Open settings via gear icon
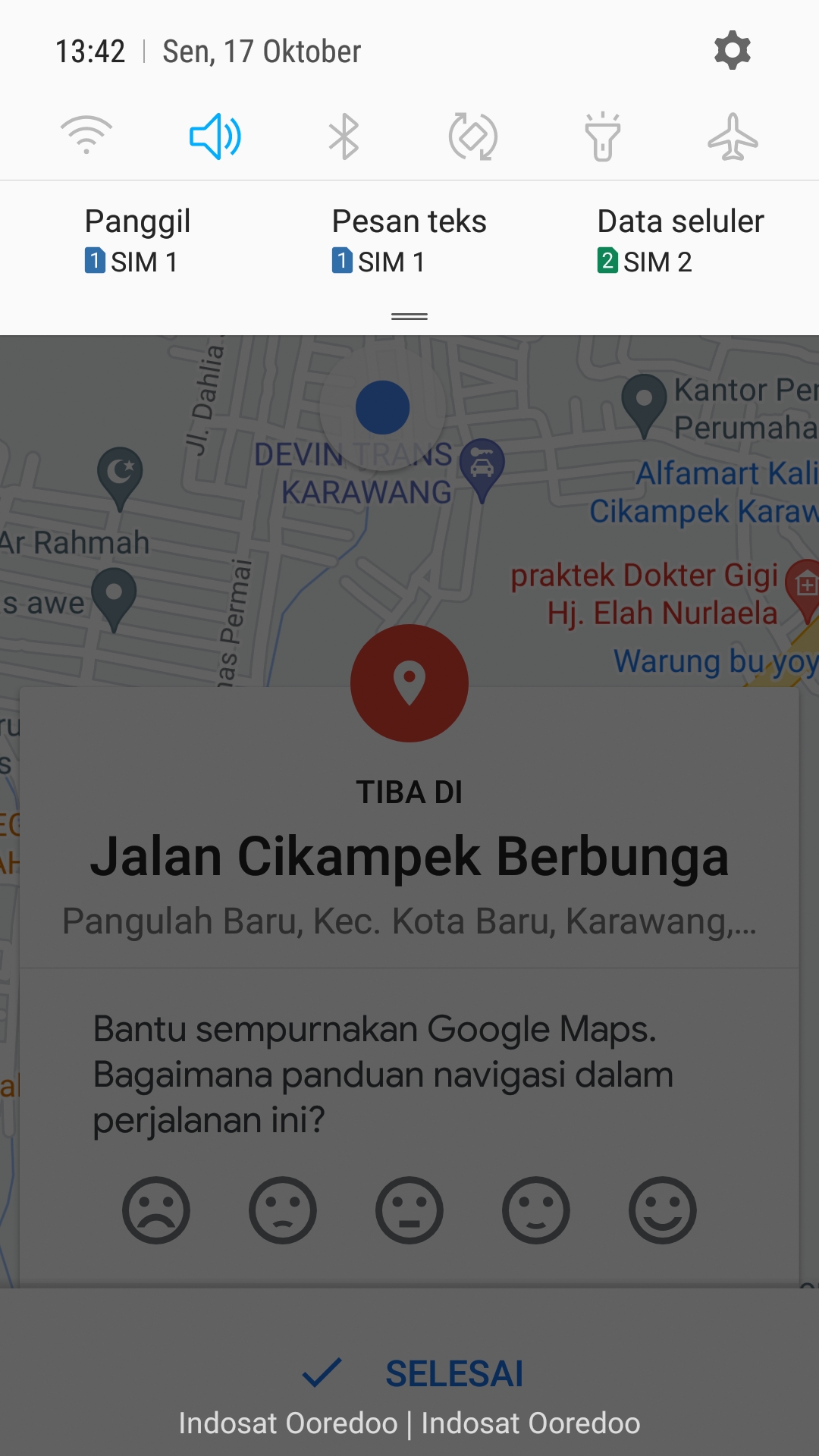 pyautogui.click(x=732, y=51)
